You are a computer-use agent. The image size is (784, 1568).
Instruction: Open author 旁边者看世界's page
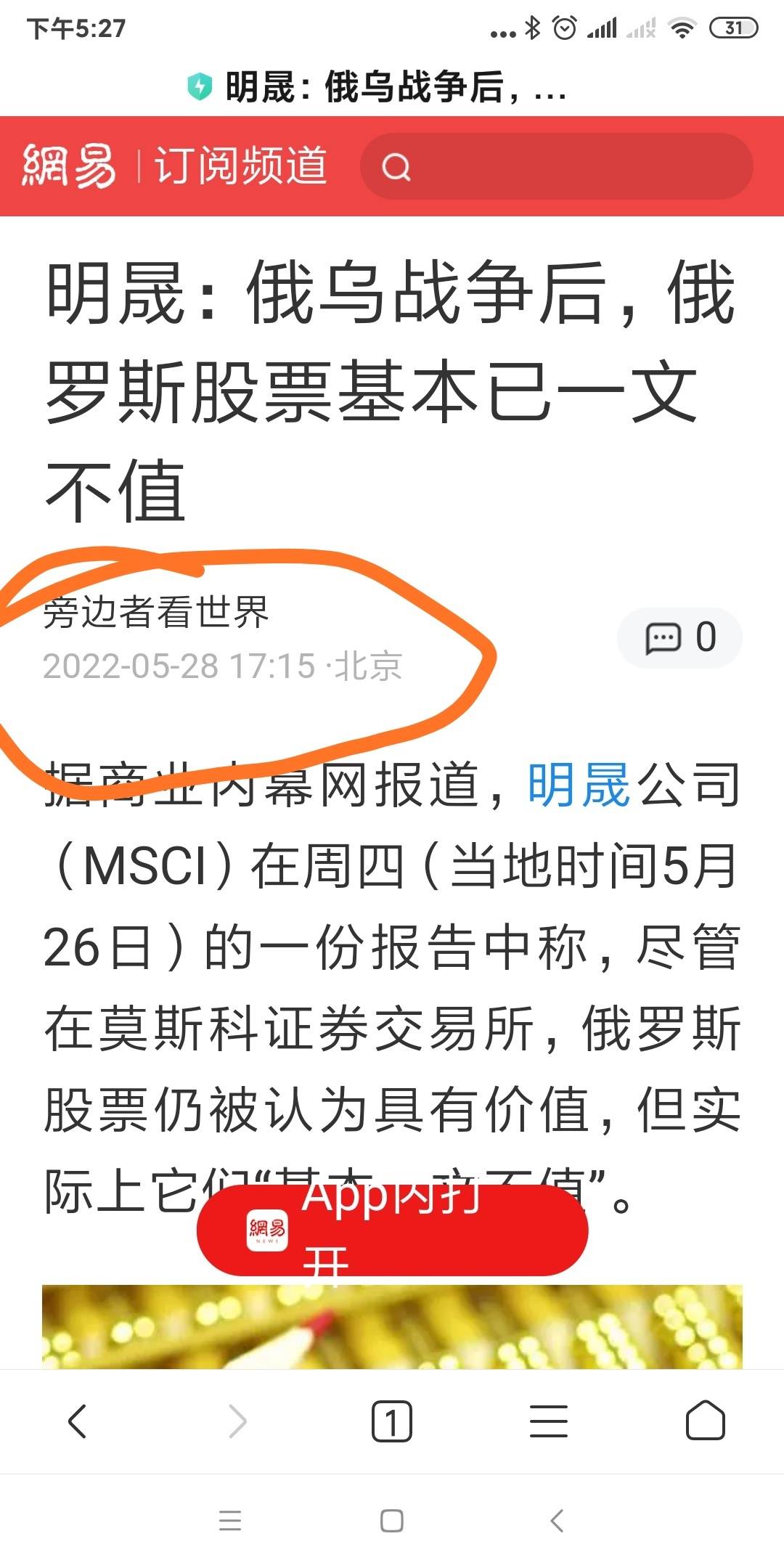pos(156,612)
